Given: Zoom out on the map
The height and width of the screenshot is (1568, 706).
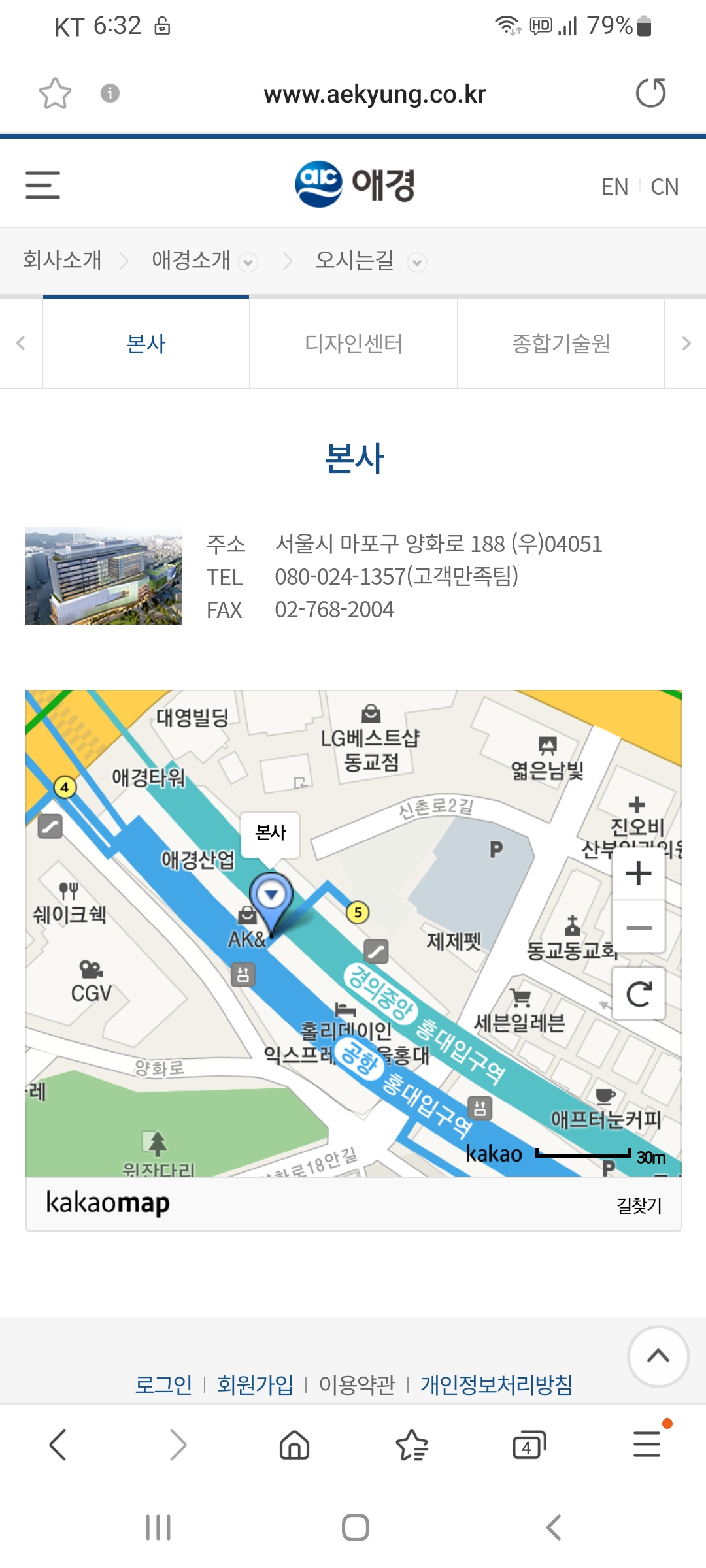Looking at the screenshot, I should [639, 928].
